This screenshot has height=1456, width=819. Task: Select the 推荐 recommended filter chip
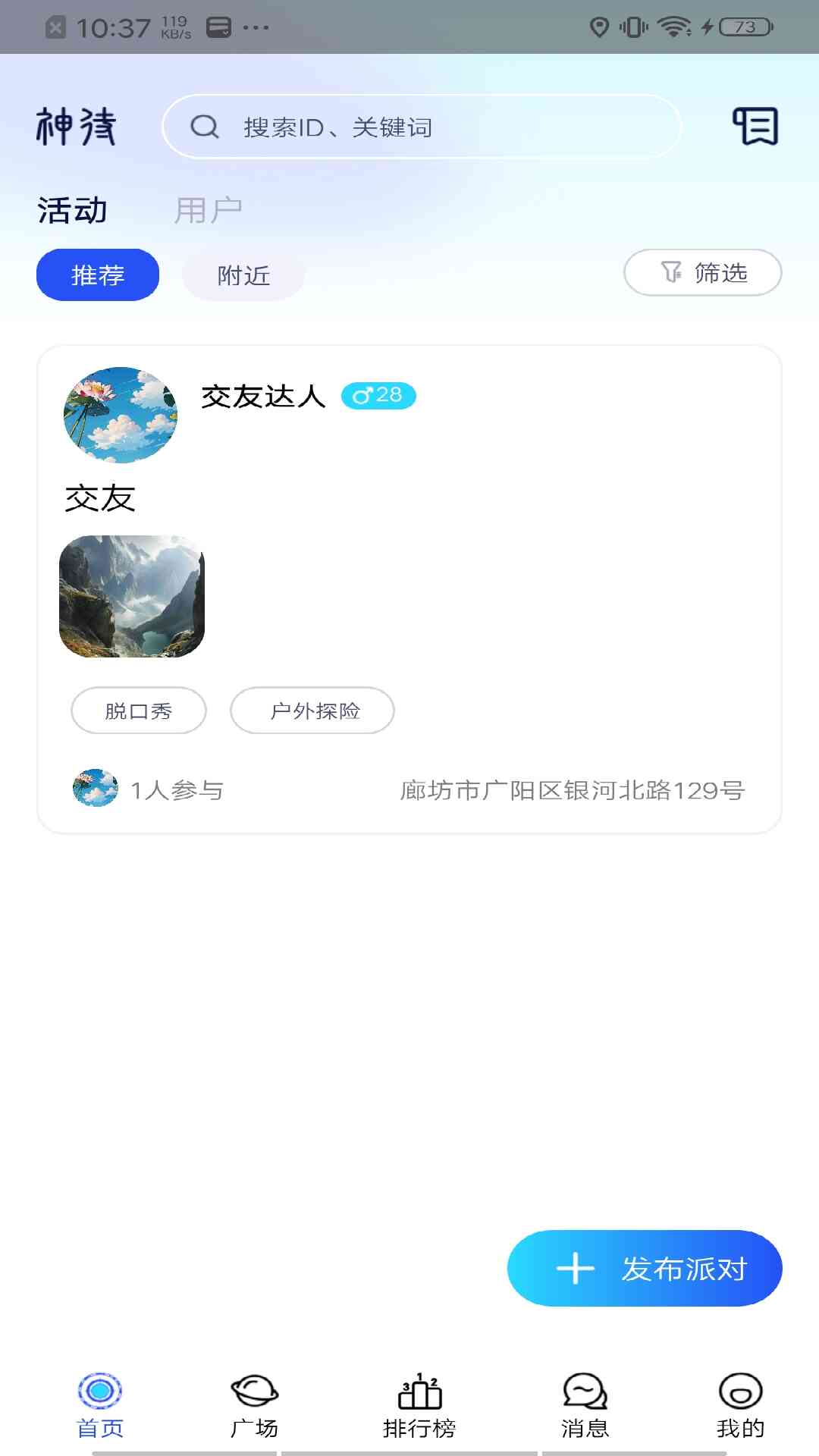click(97, 275)
